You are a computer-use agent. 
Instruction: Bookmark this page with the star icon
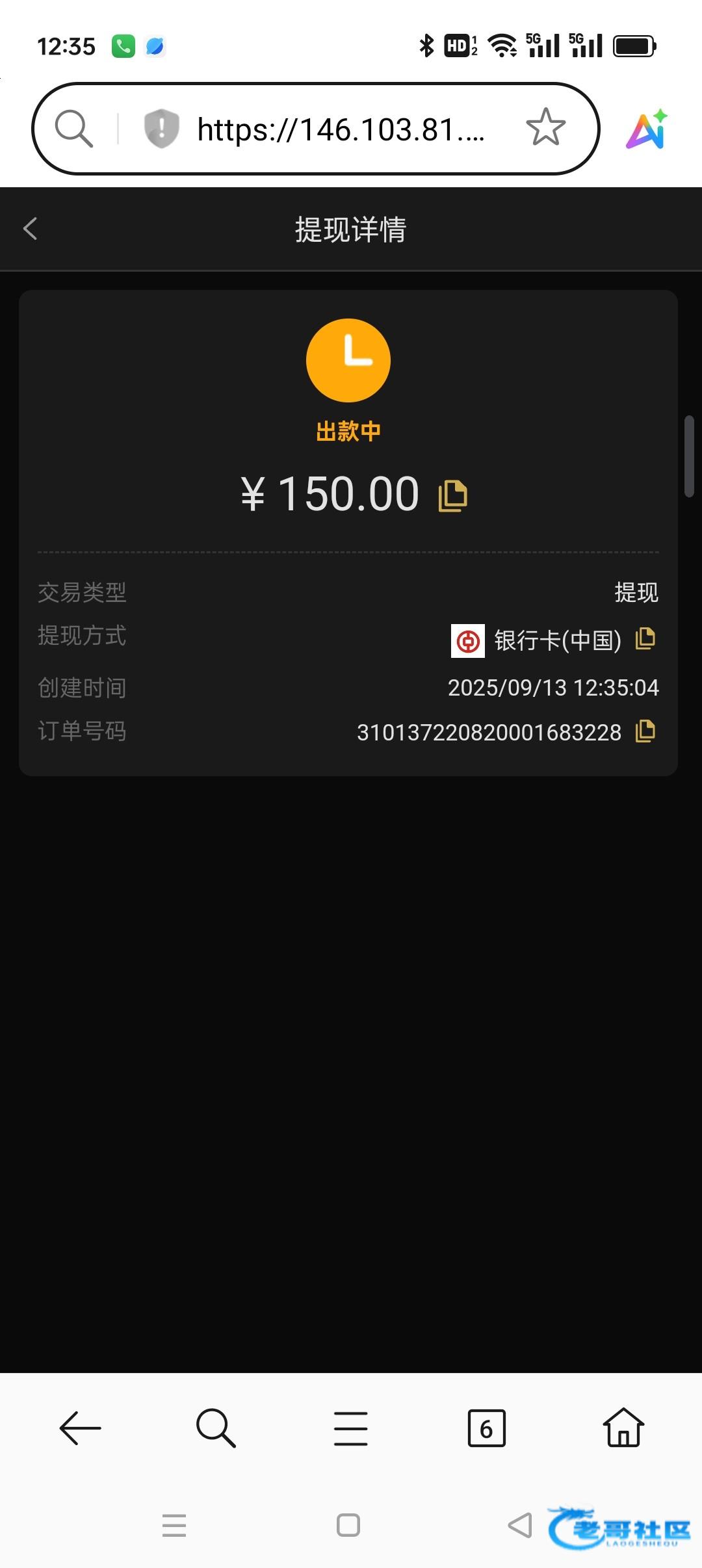[x=545, y=127]
